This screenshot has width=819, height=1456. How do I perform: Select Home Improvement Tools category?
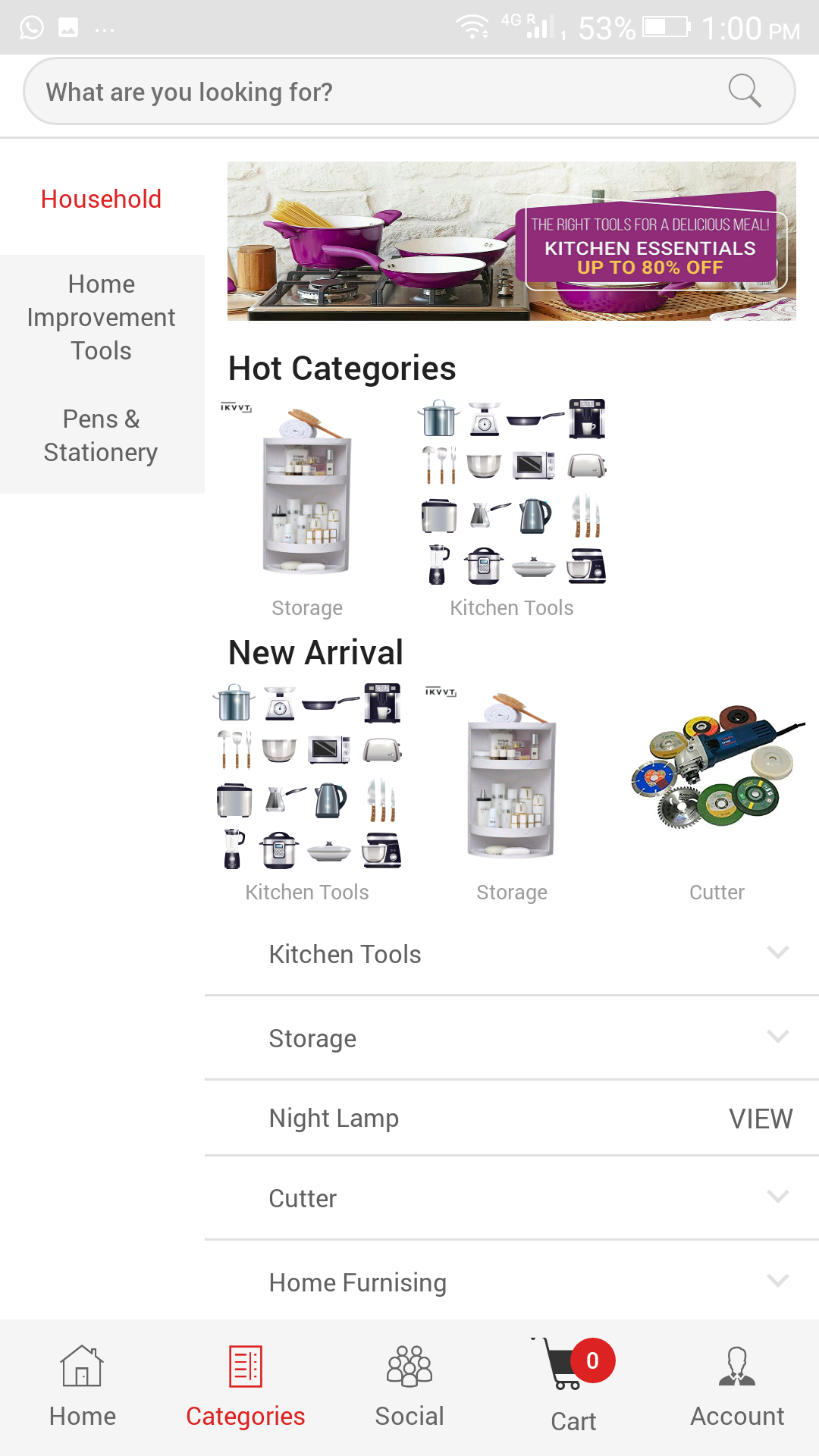click(102, 318)
